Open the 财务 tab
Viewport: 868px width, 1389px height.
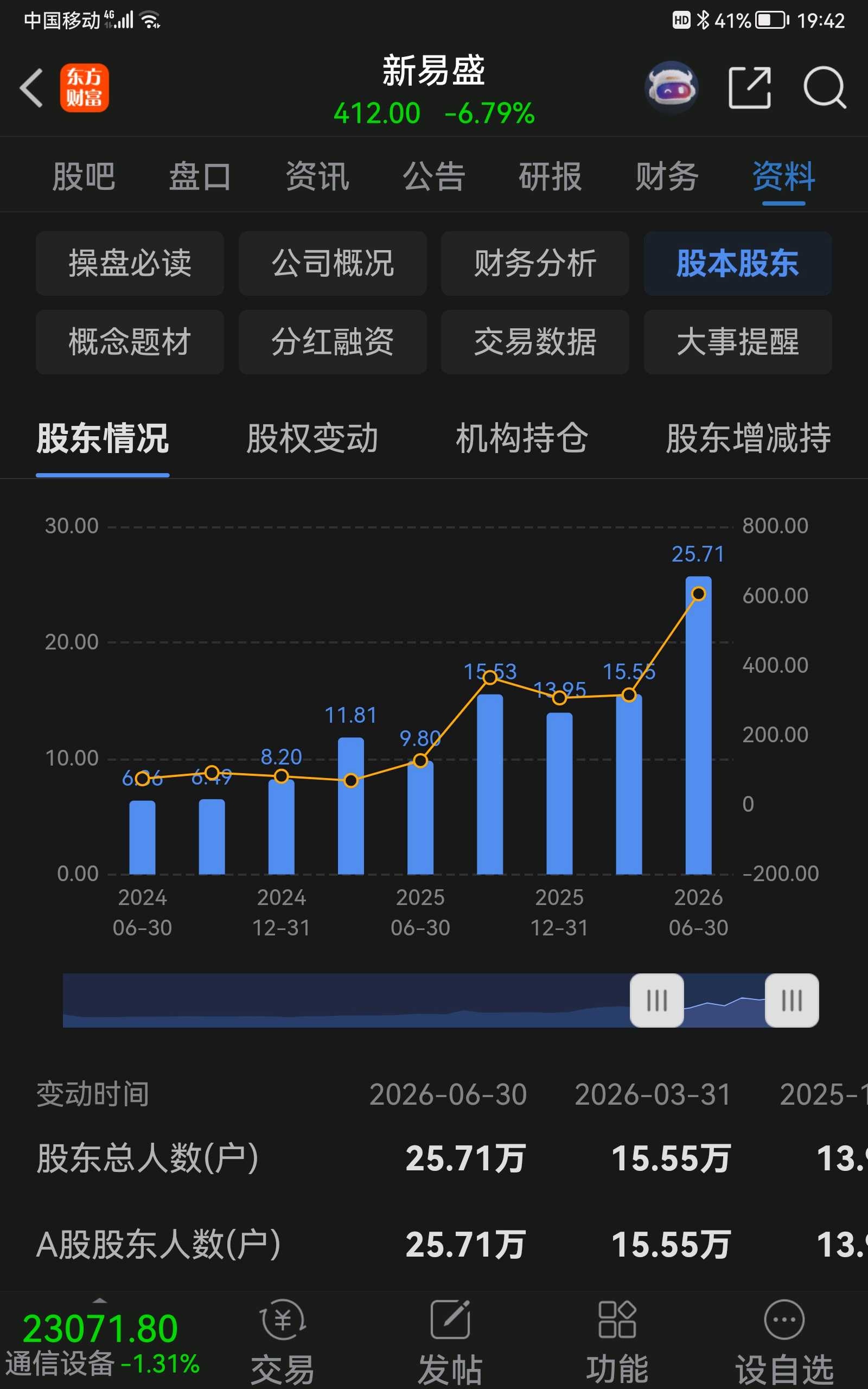667,176
